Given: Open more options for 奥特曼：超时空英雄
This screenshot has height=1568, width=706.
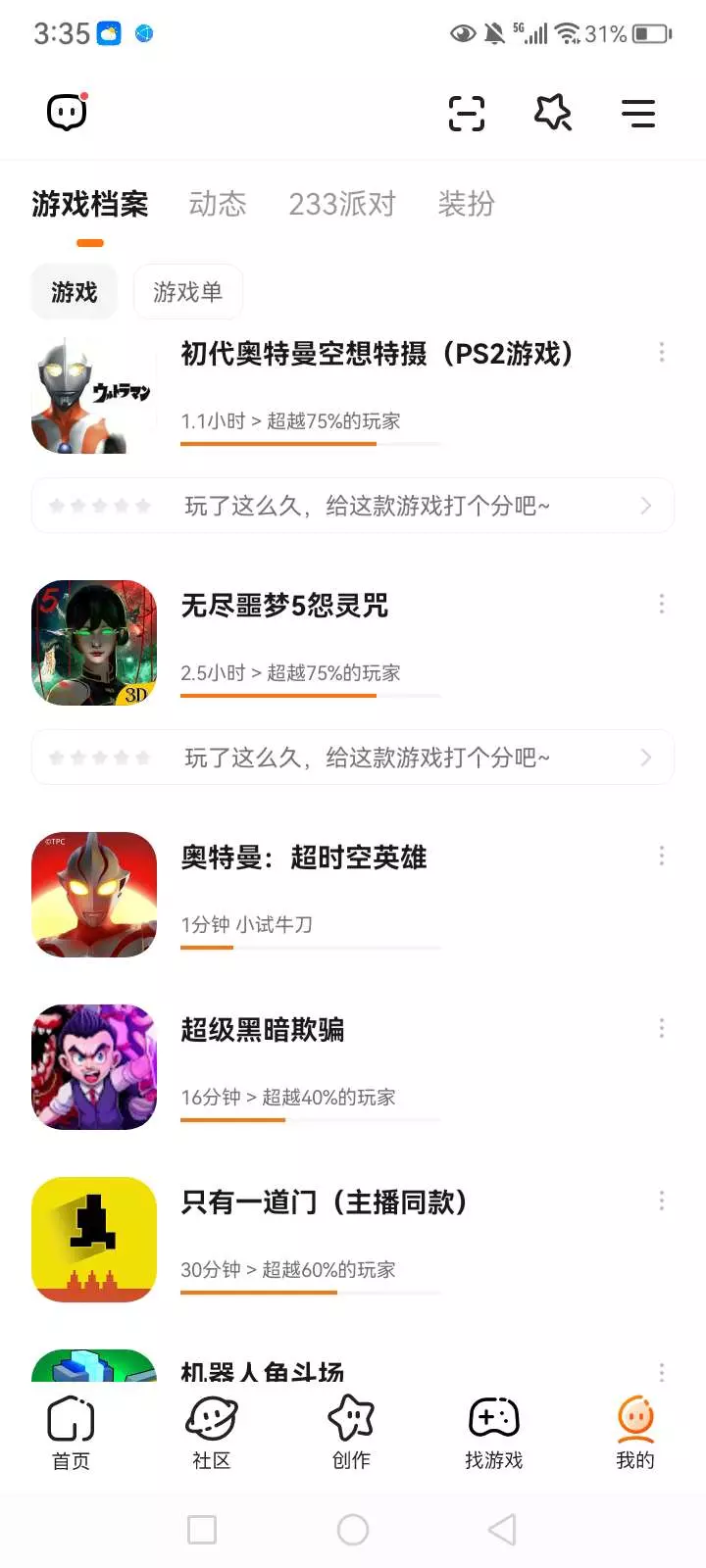Looking at the screenshot, I should pos(662,856).
